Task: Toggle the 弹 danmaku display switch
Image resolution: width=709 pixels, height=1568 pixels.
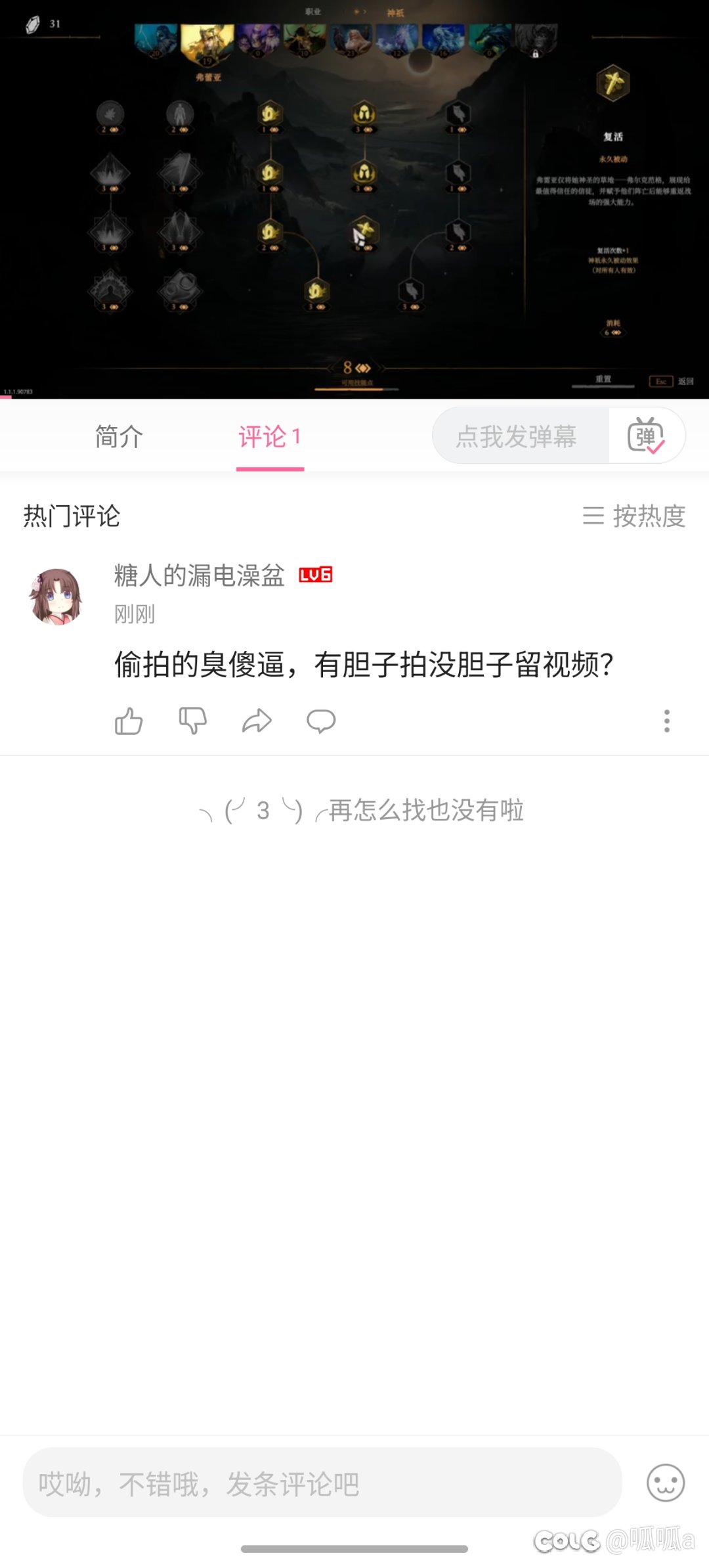Action: [x=647, y=436]
